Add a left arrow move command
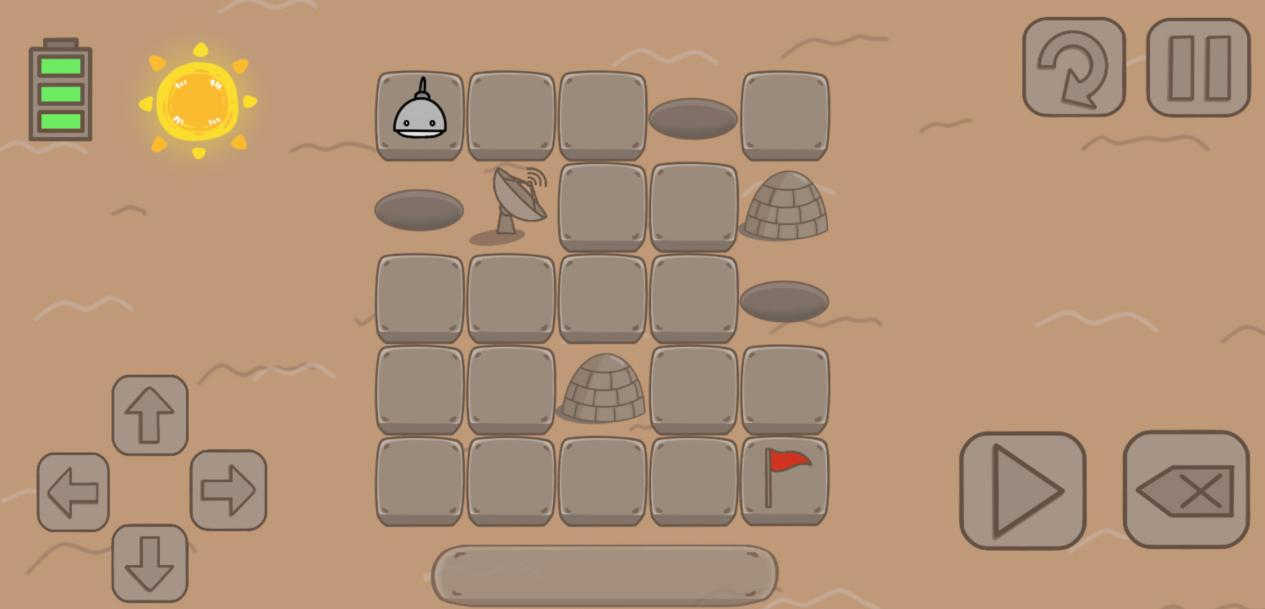 point(73,491)
